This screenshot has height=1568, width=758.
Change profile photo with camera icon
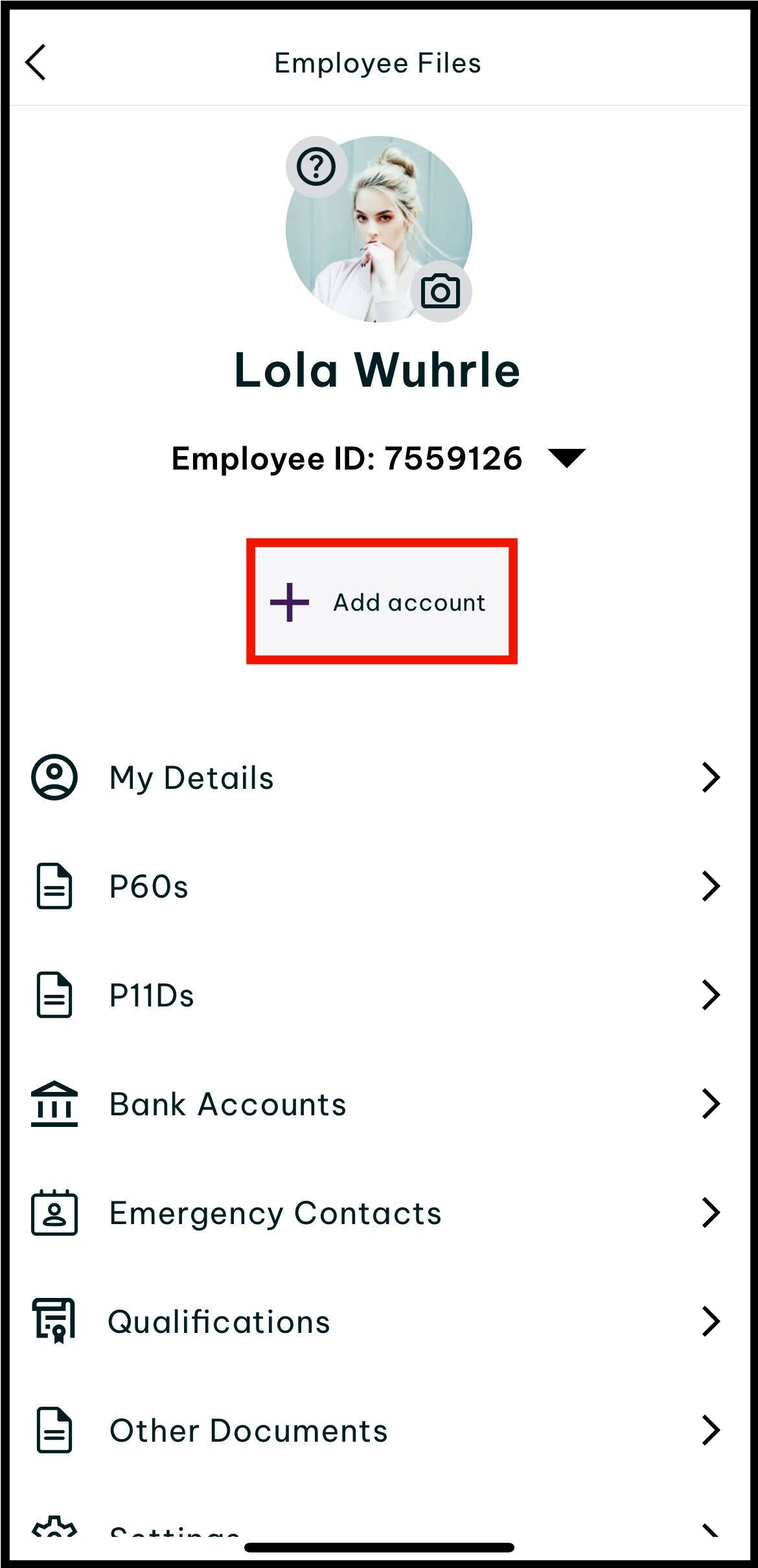(441, 291)
